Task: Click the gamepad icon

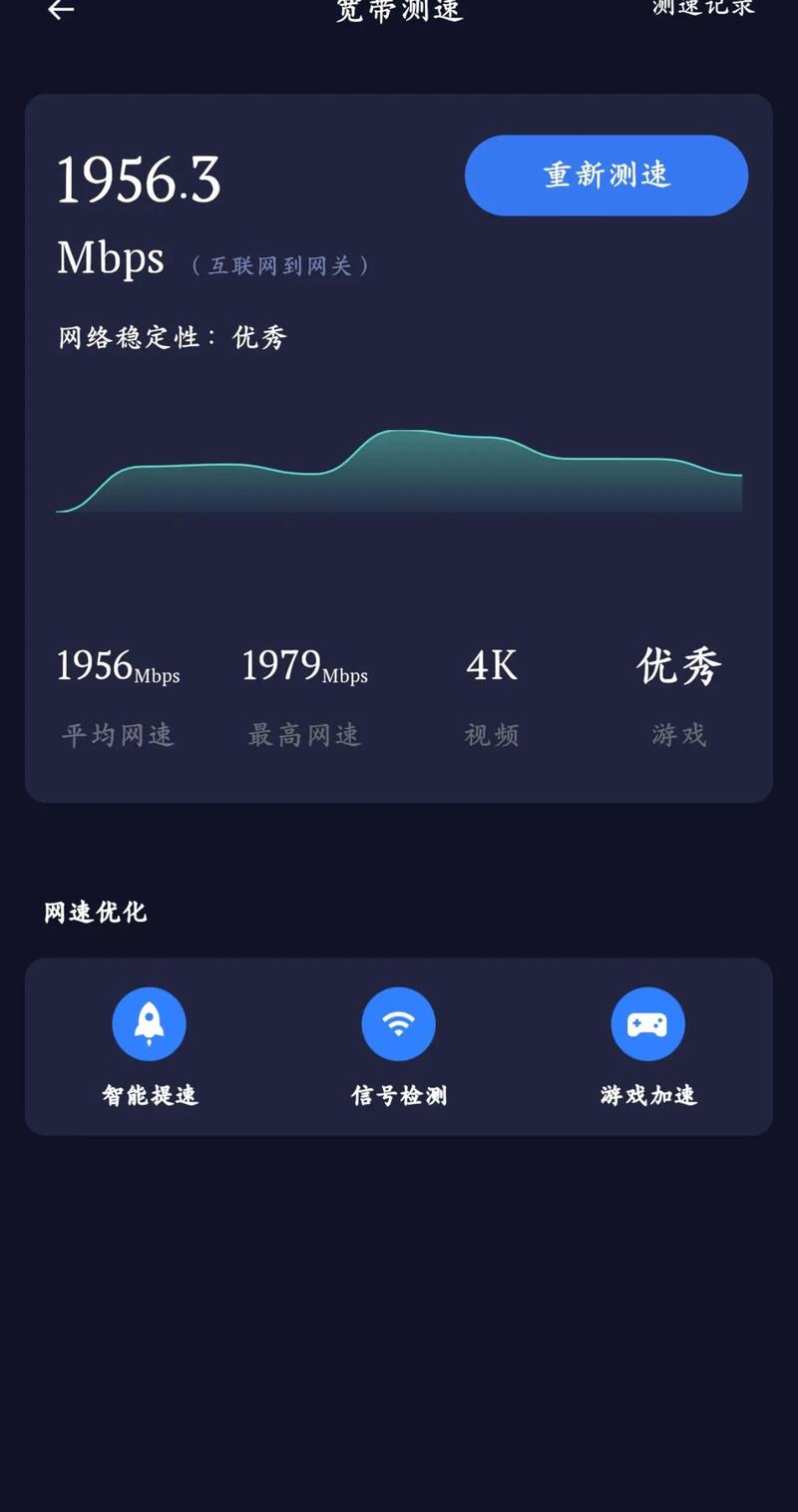Action: (x=648, y=1023)
